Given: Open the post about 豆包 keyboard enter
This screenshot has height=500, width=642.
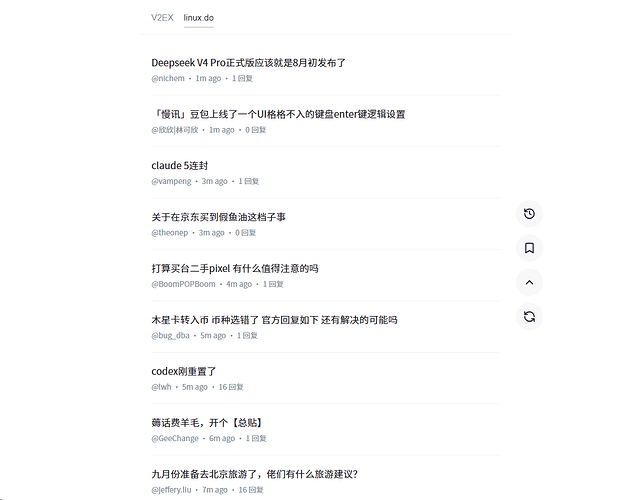Looking at the screenshot, I should click(278, 114).
